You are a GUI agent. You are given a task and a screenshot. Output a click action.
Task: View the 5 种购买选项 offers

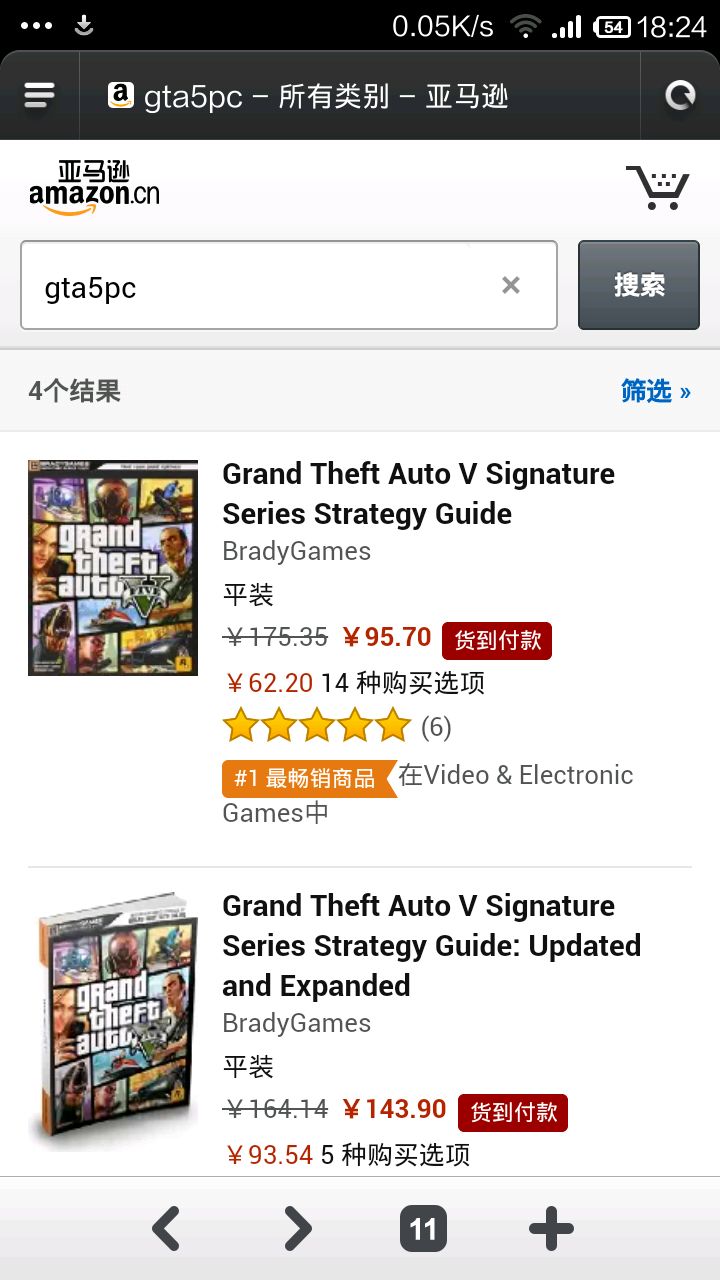point(394,1155)
